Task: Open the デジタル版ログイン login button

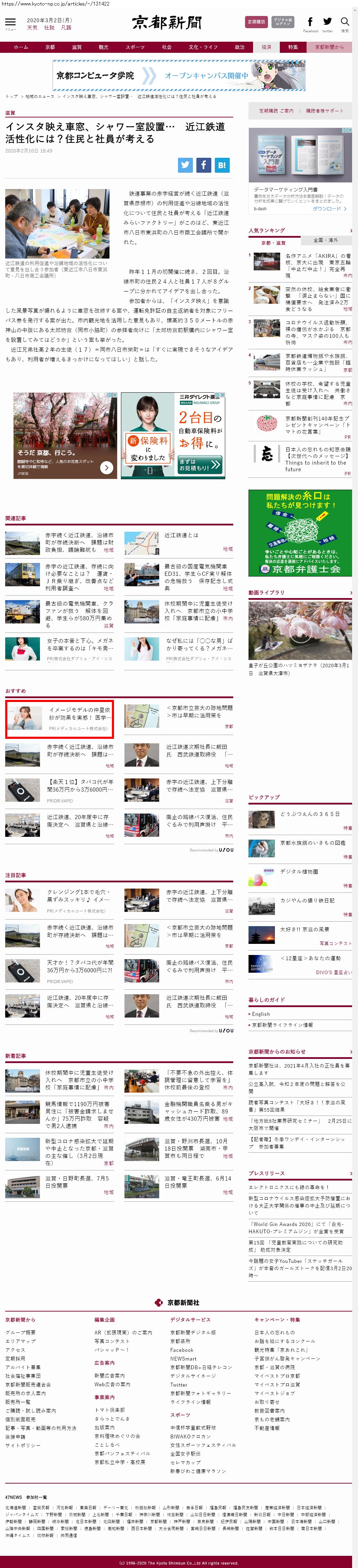Action: tap(283, 22)
